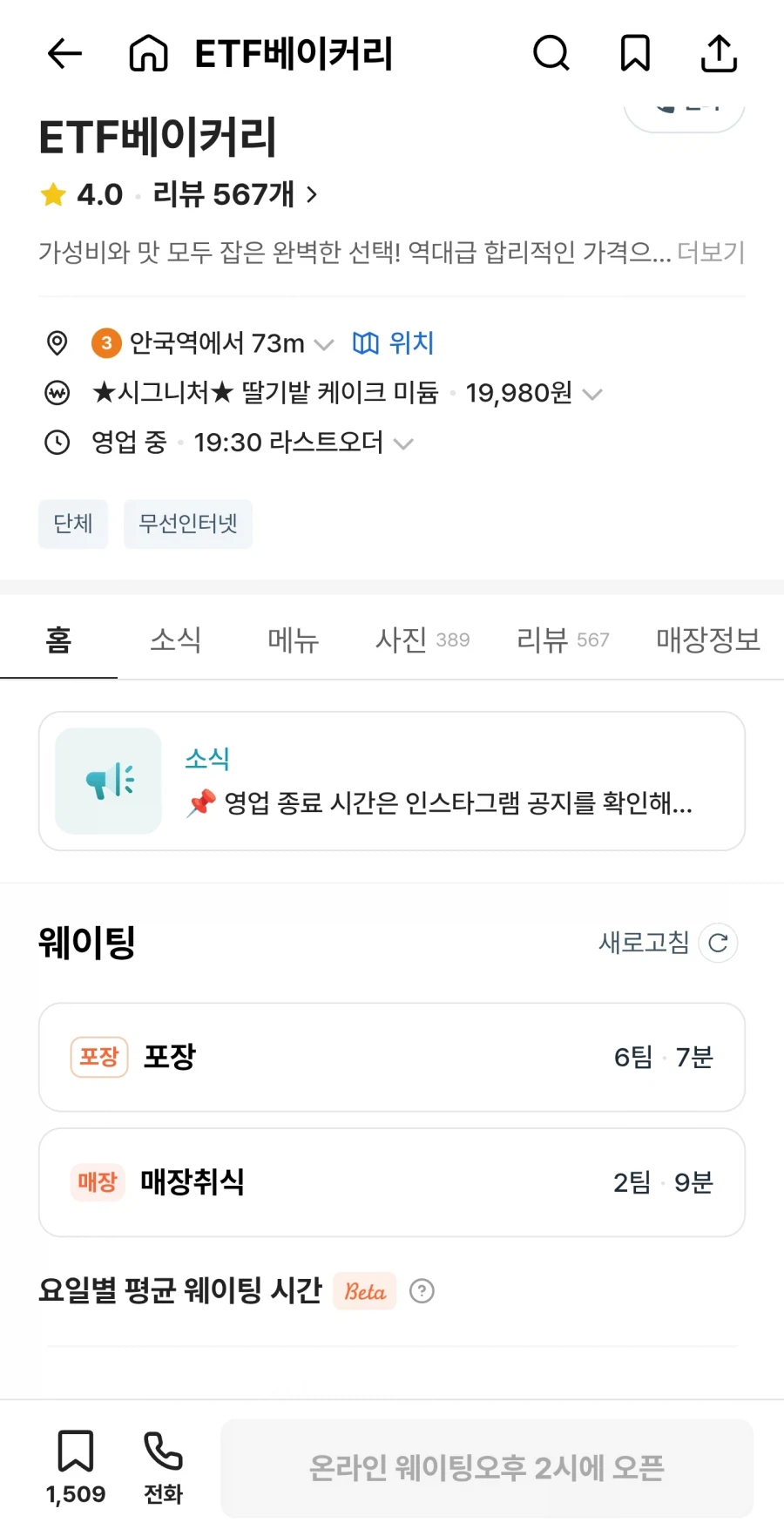Screen dimensions: 784x1536
Task: Open the home icon next to ETF베이커리 title
Action: [148, 53]
